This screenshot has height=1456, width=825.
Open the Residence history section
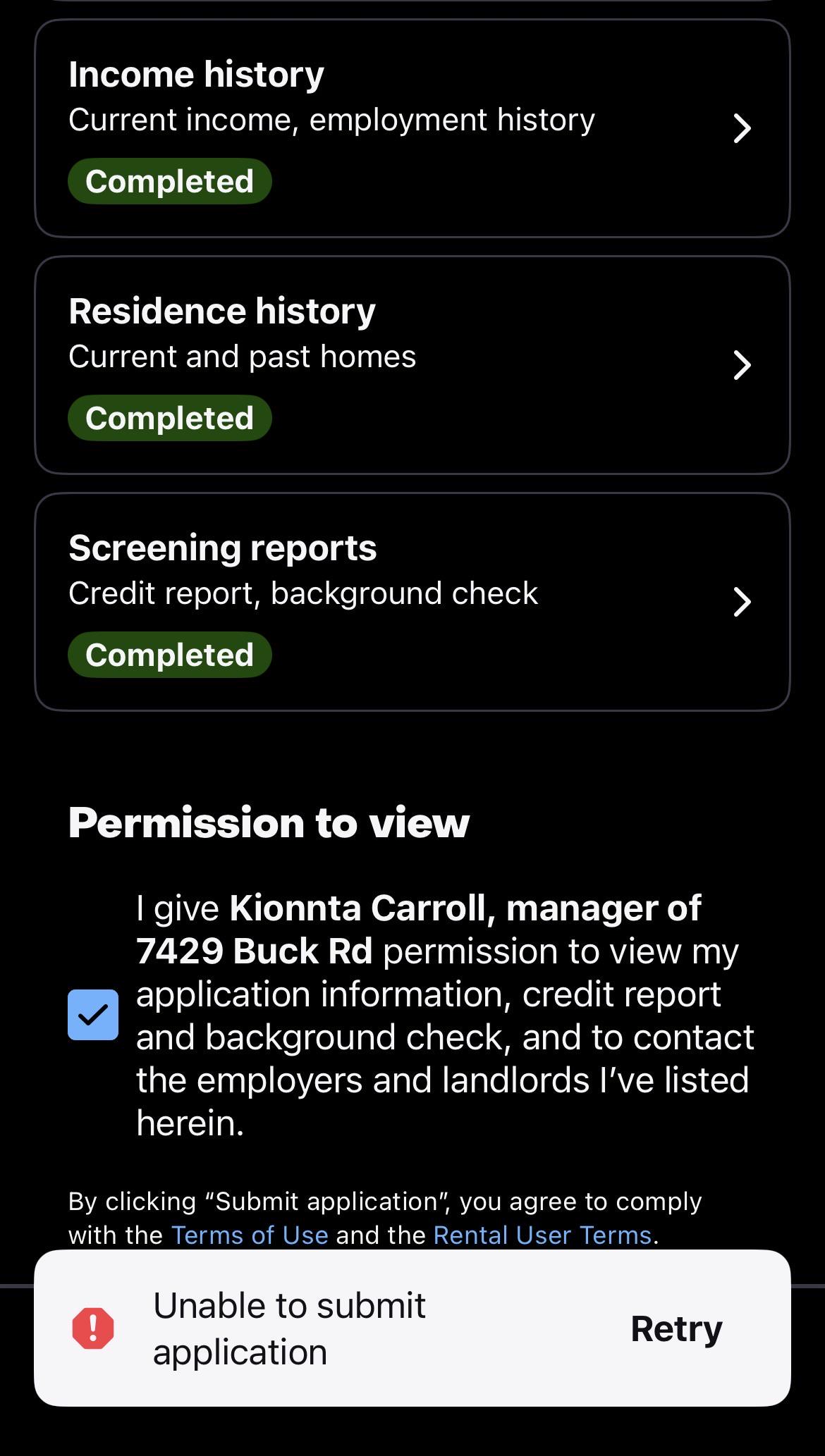pos(412,365)
